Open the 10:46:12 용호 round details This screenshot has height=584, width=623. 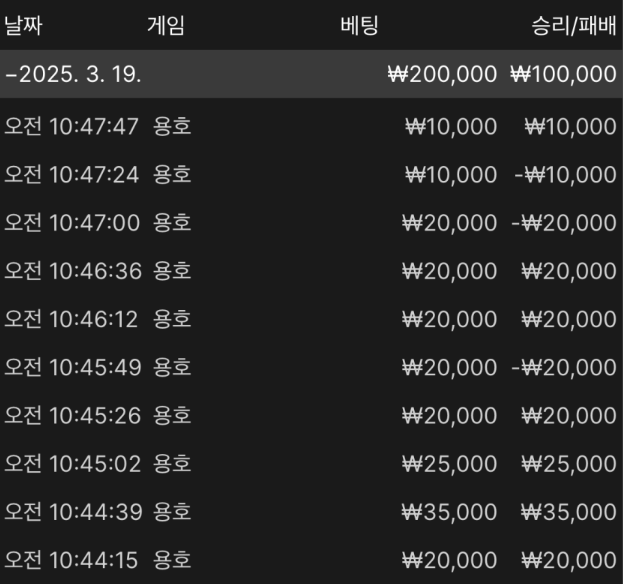point(311,319)
